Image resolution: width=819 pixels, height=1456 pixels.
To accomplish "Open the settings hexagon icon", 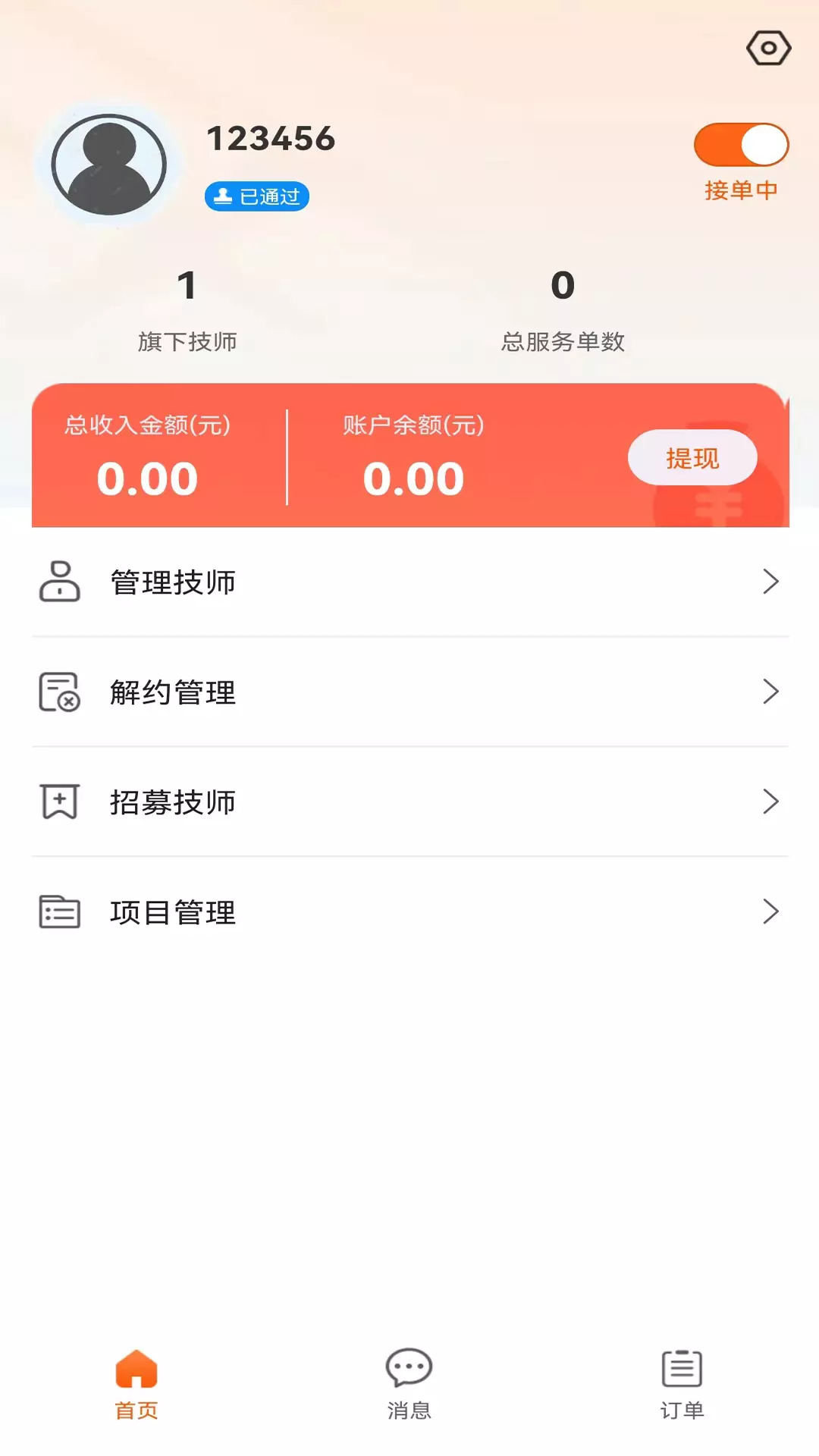I will pos(768,49).
